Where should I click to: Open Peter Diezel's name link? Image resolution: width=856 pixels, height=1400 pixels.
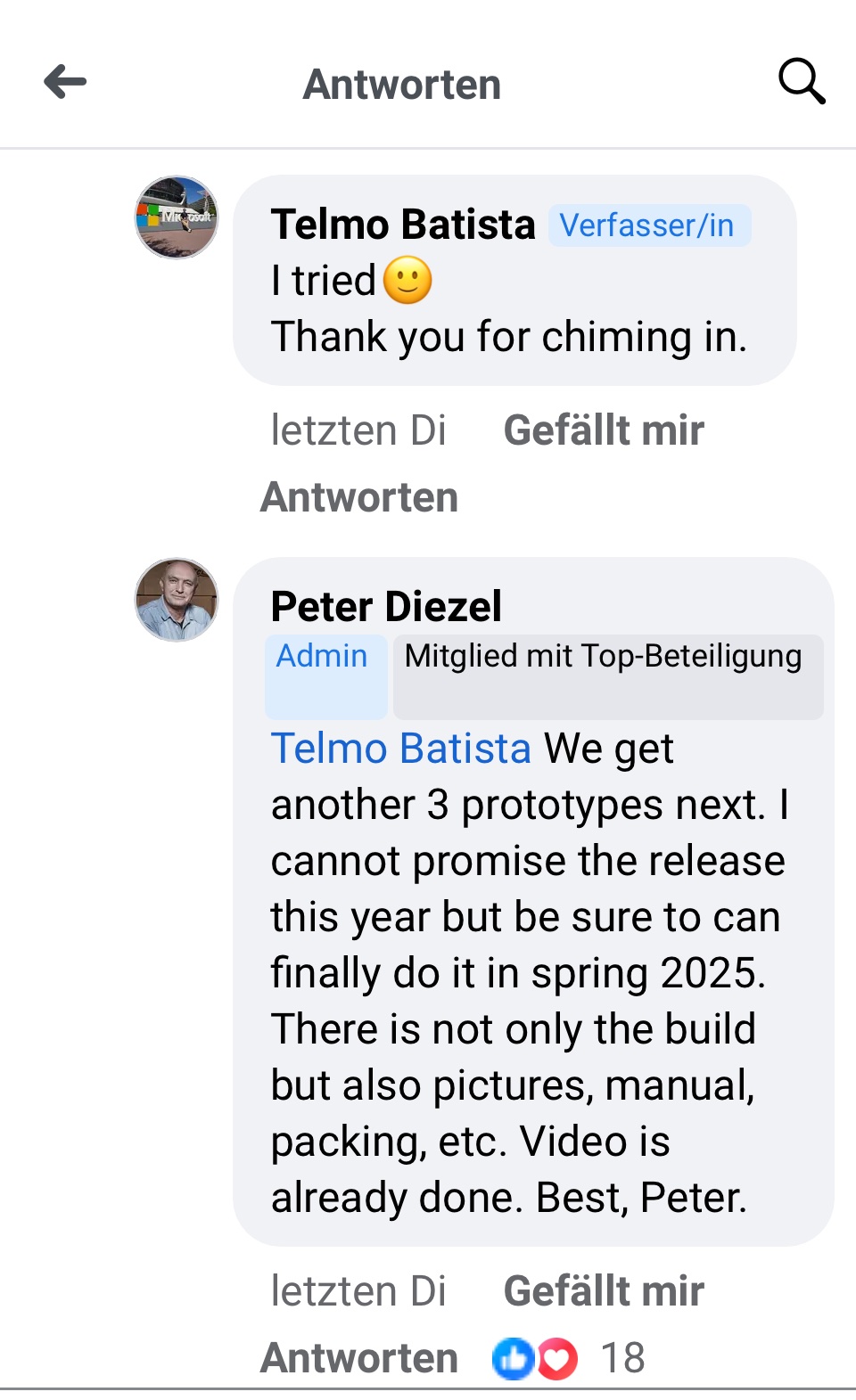(x=386, y=607)
